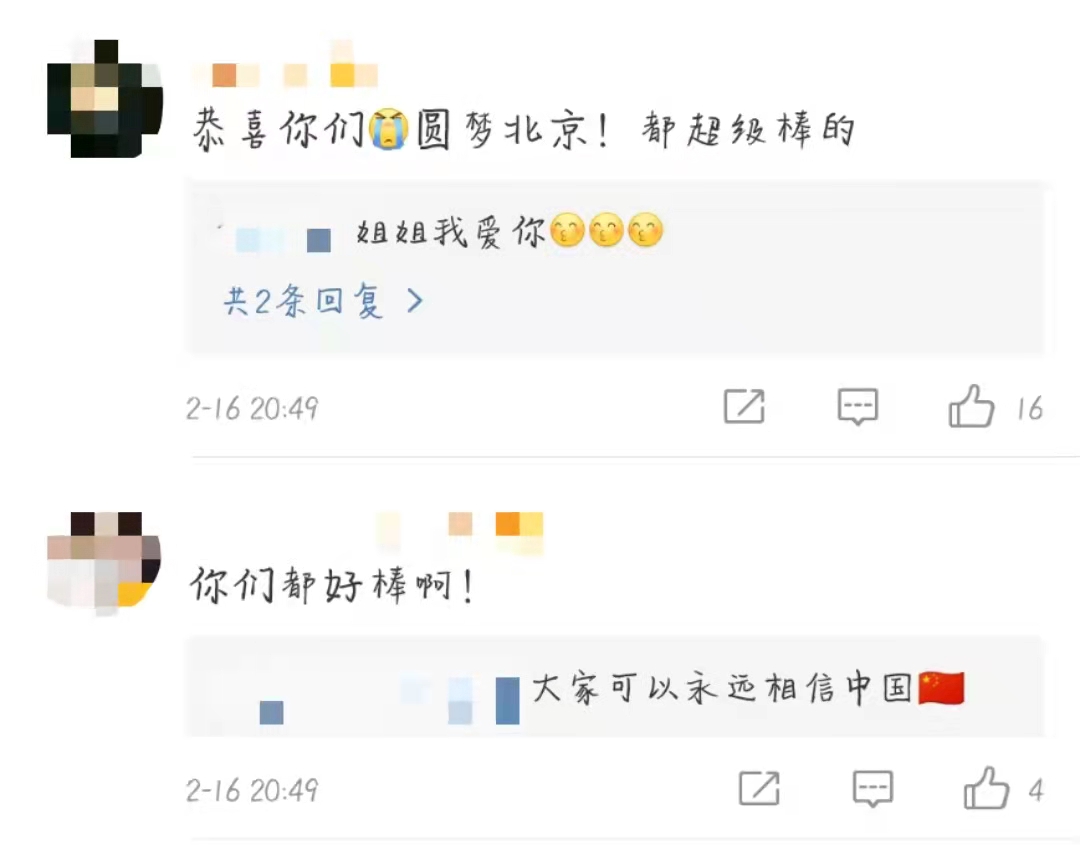Like the comment with 4 likes
Image resolution: width=1080 pixels, height=846 pixels.
click(x=986, y=789)
